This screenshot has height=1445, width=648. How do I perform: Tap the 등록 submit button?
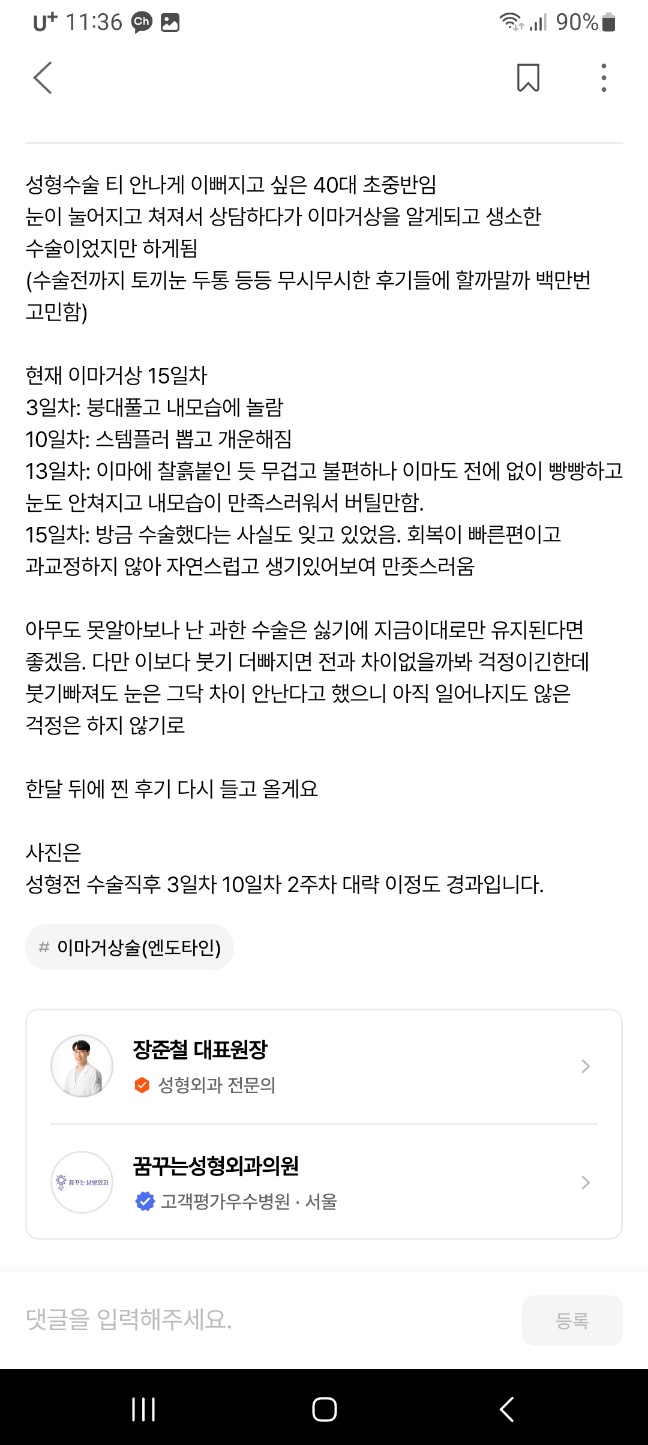click(x=572, y=1320)
